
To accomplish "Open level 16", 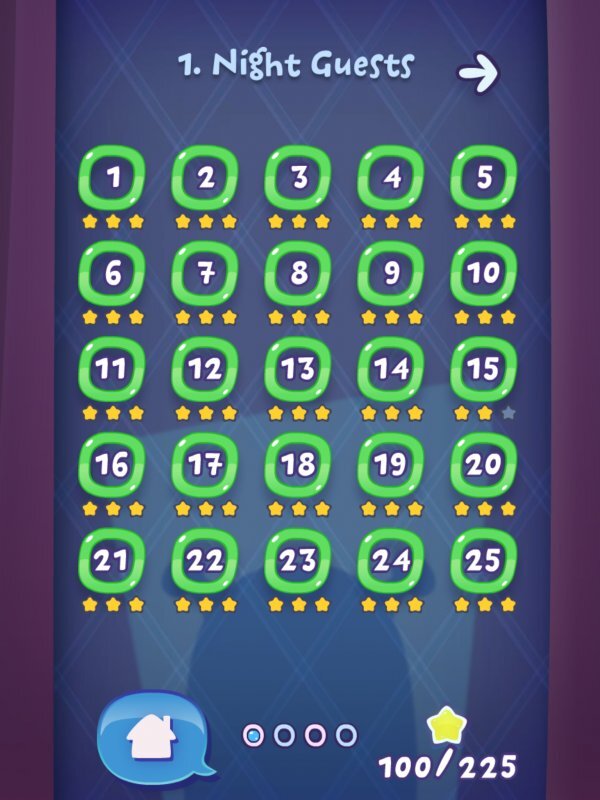I will pos(112,465).
